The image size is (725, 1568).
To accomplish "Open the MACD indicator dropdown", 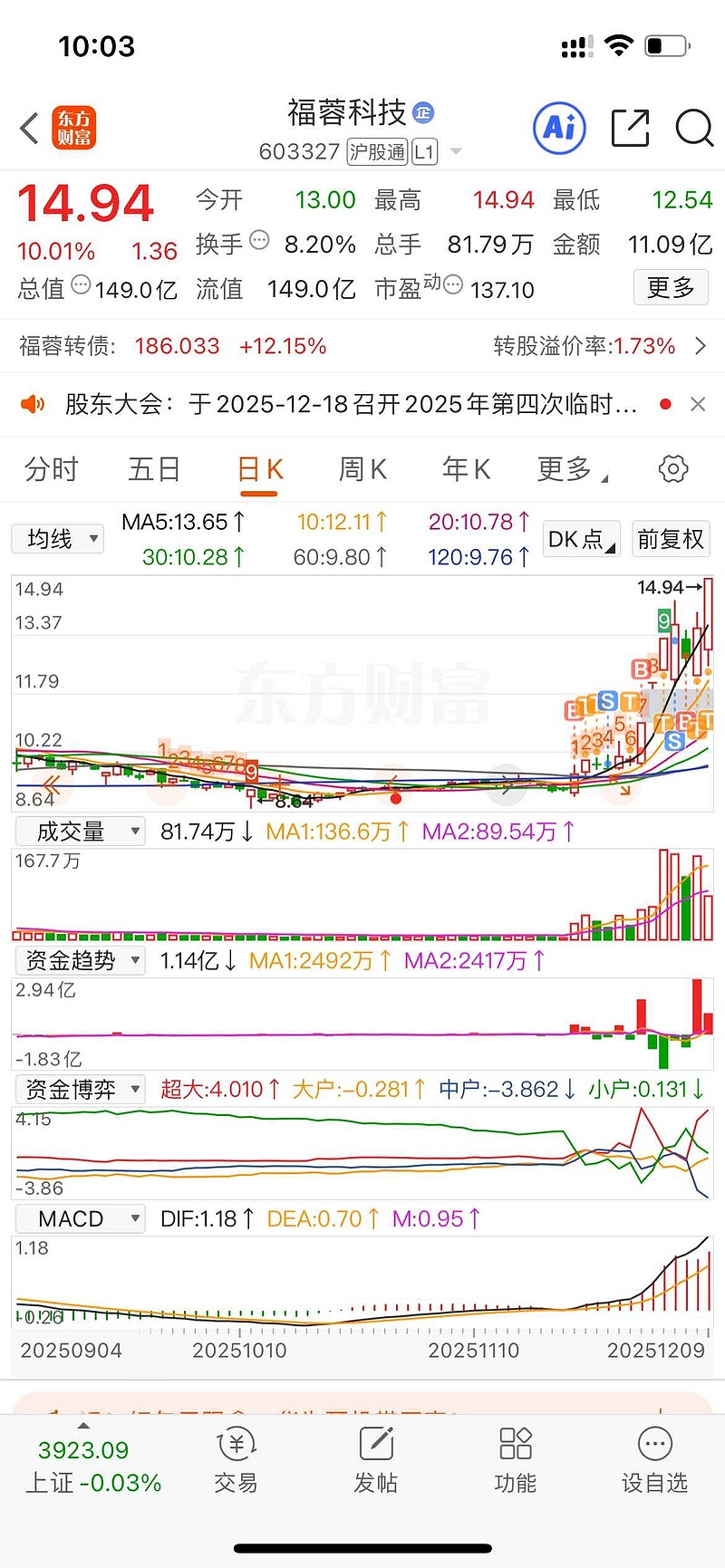I will 79,1218.
